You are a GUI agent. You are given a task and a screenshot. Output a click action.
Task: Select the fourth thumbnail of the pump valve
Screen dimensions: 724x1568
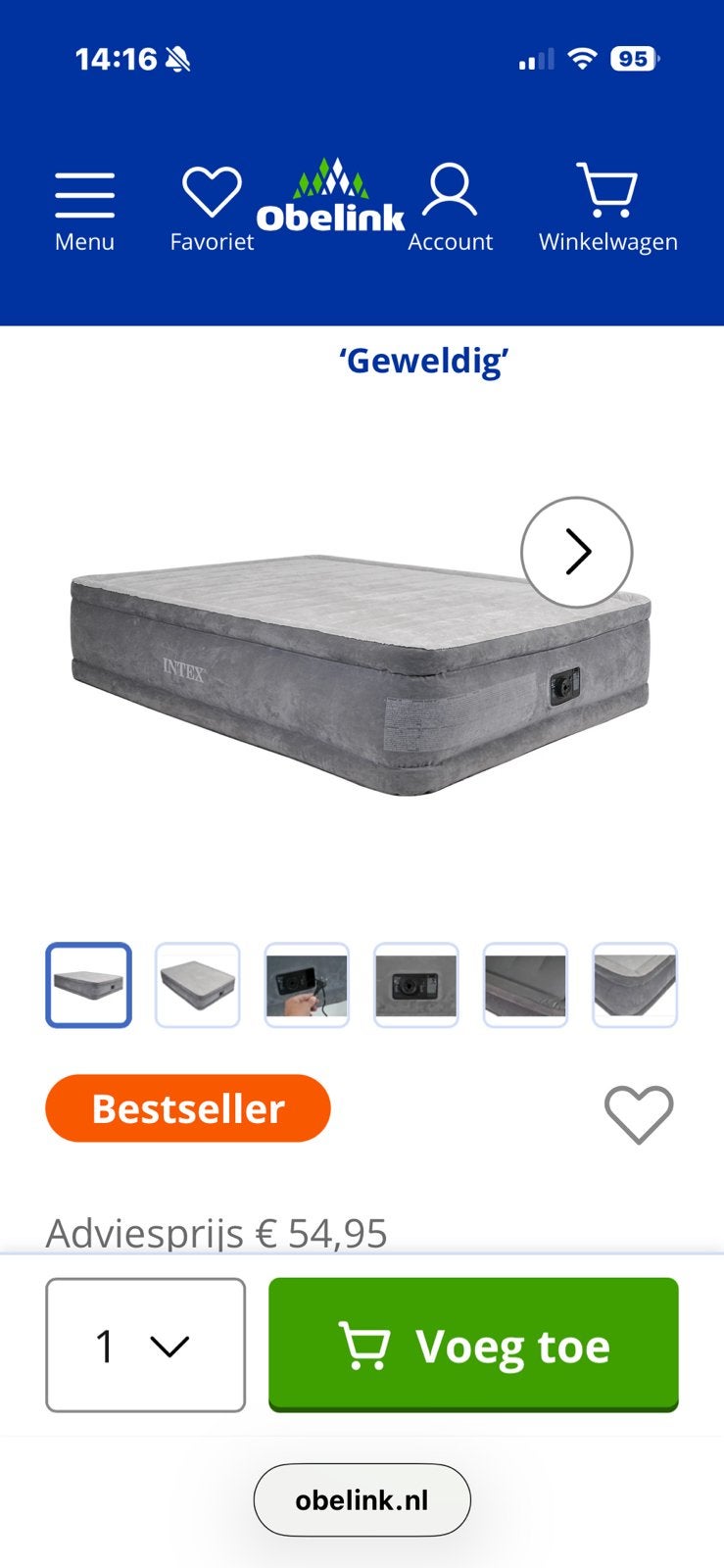(415, 985)
